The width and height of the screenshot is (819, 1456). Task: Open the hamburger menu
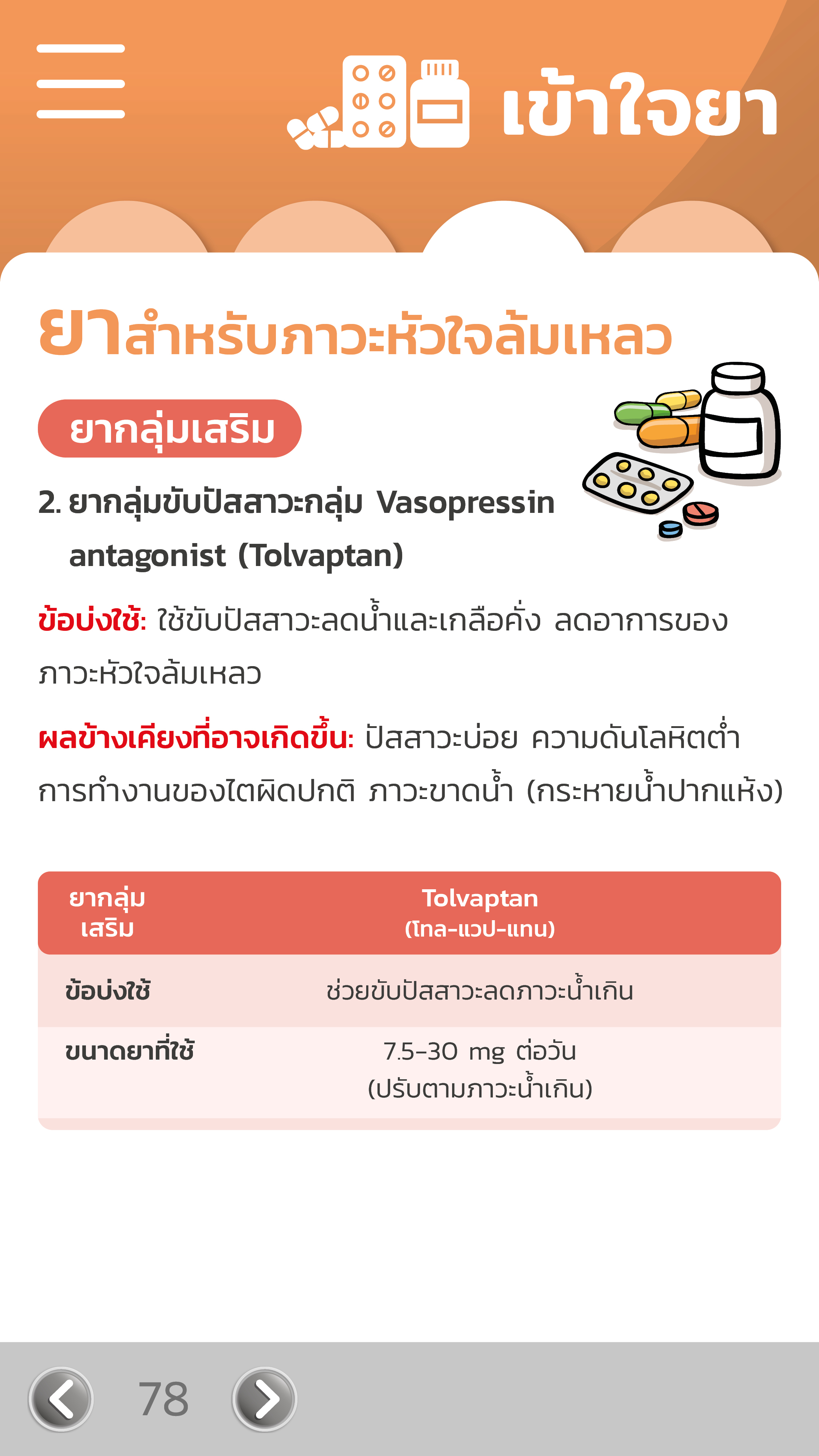81,82
